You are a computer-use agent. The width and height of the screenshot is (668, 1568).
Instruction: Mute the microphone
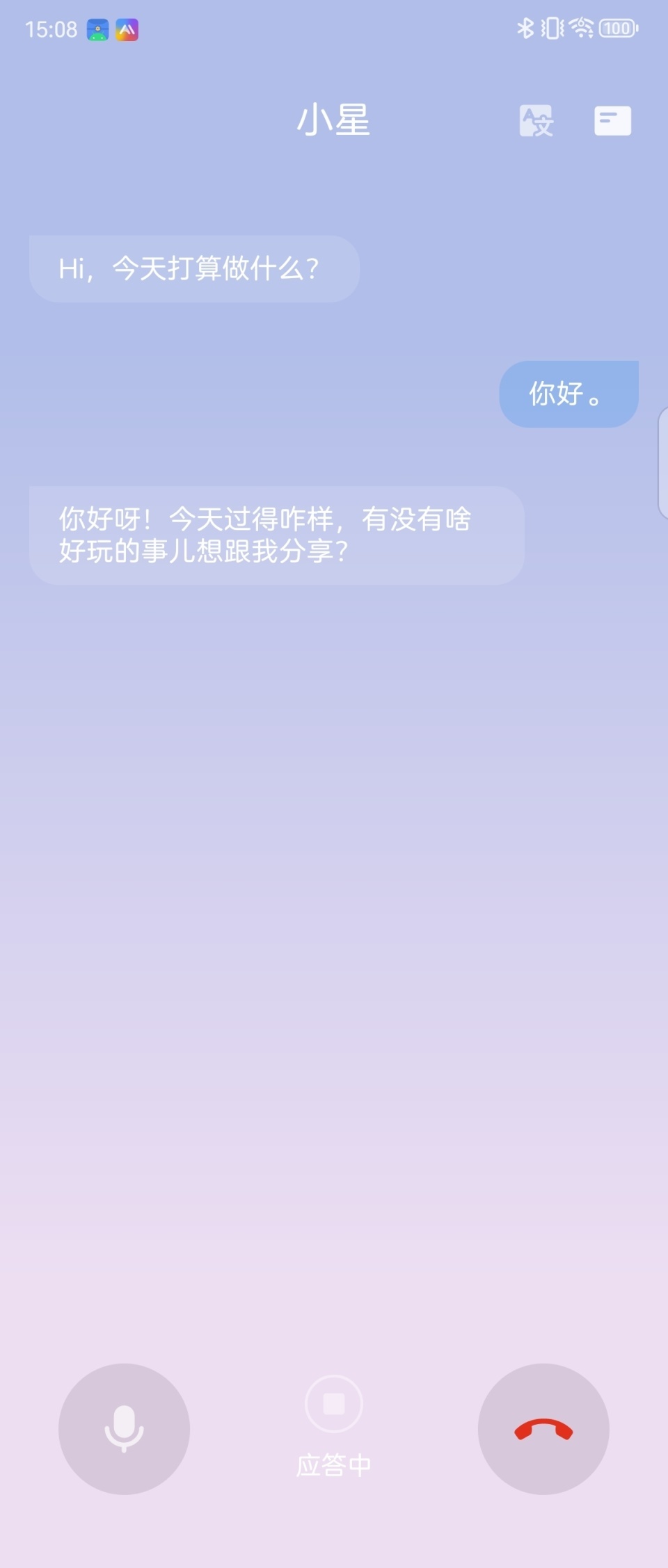(124, 1429)
